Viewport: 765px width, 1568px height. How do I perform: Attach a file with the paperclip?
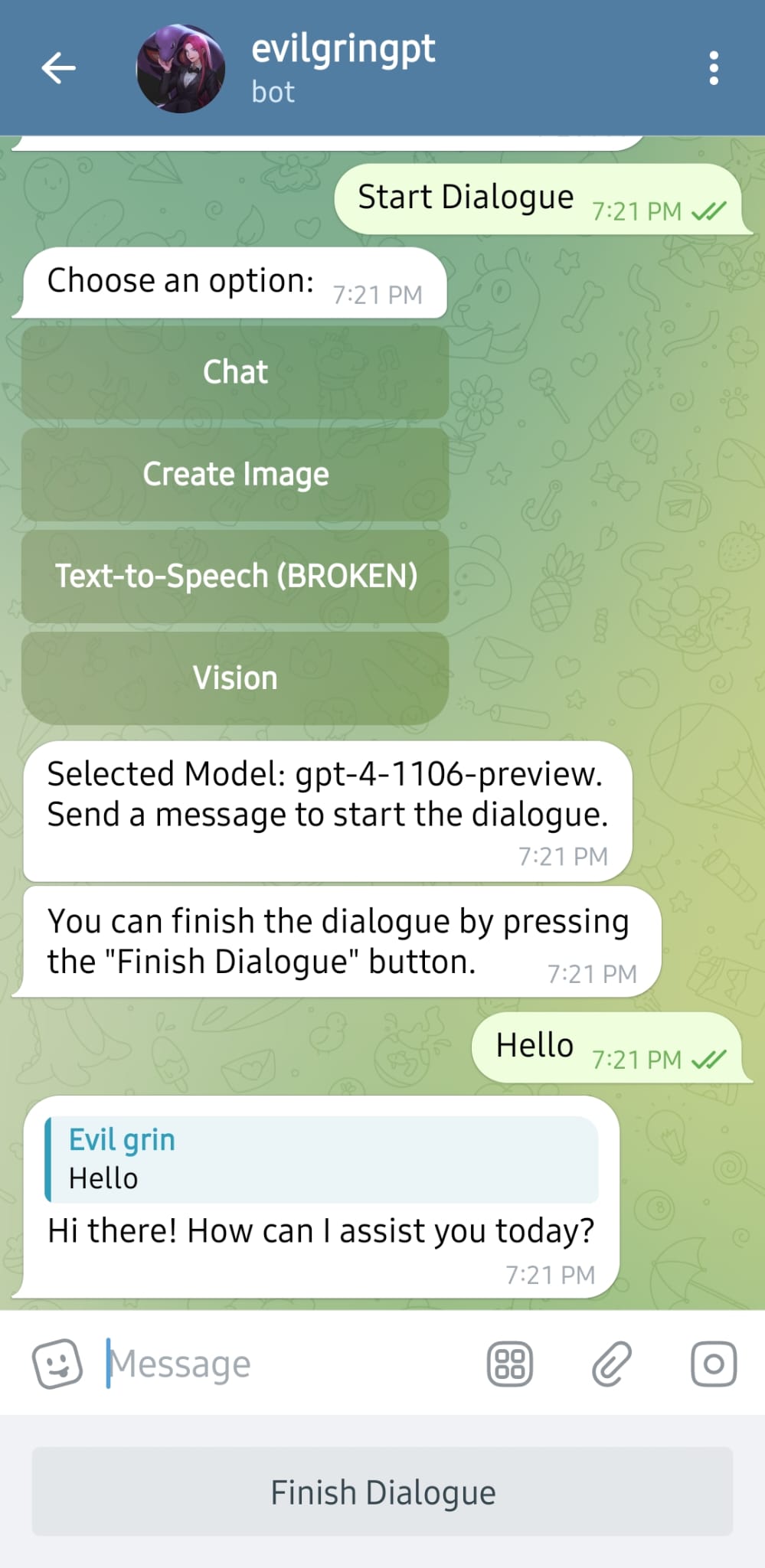point(611,1364)
